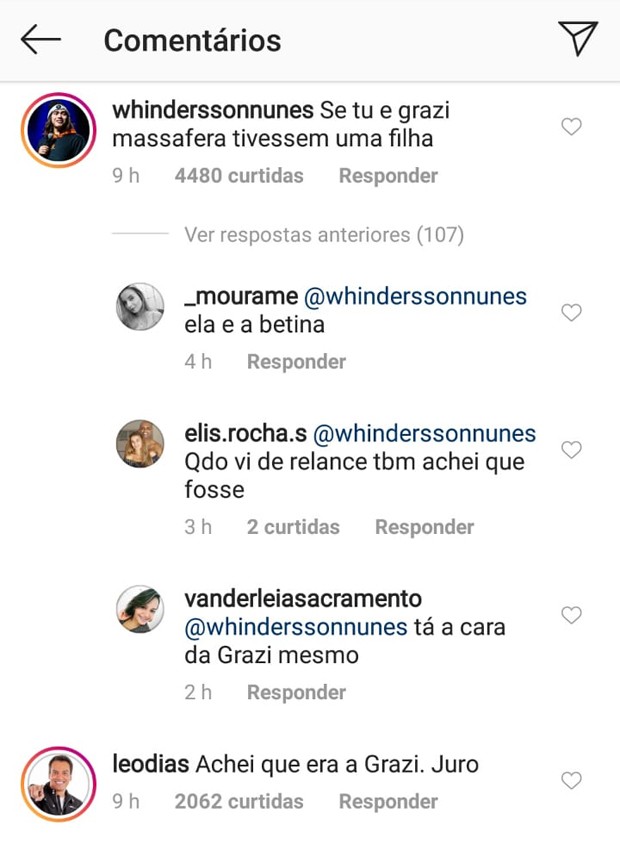Open elis.rocha.s username link
Image resolution: width=620 pixels, height=844 pixels.
point(244,435)
